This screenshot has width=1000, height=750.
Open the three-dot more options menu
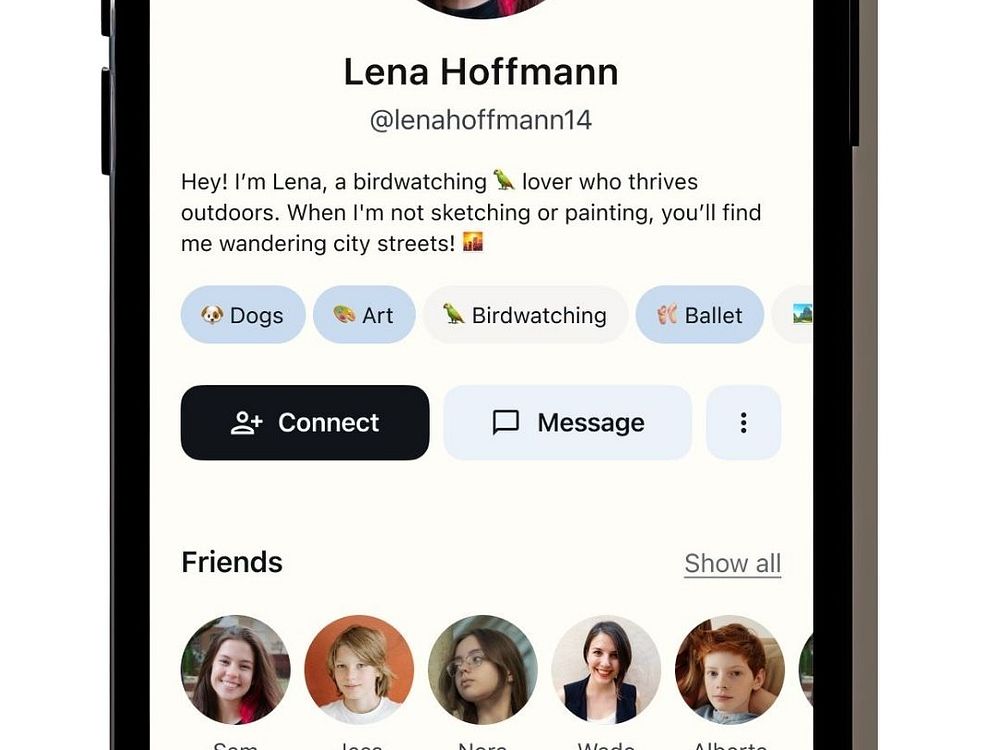coord(743,423)
